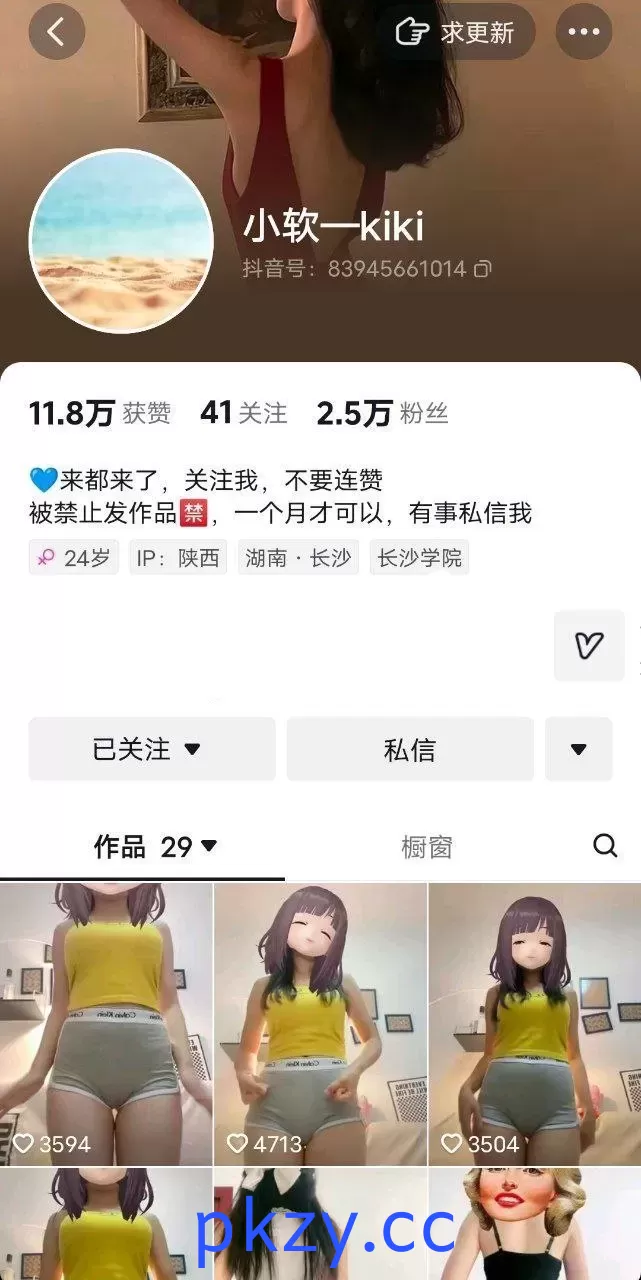This screenshot has height=1280, width=641.
Task: Copy the 抖音号 with the copy icon
Action: point(483,269)
